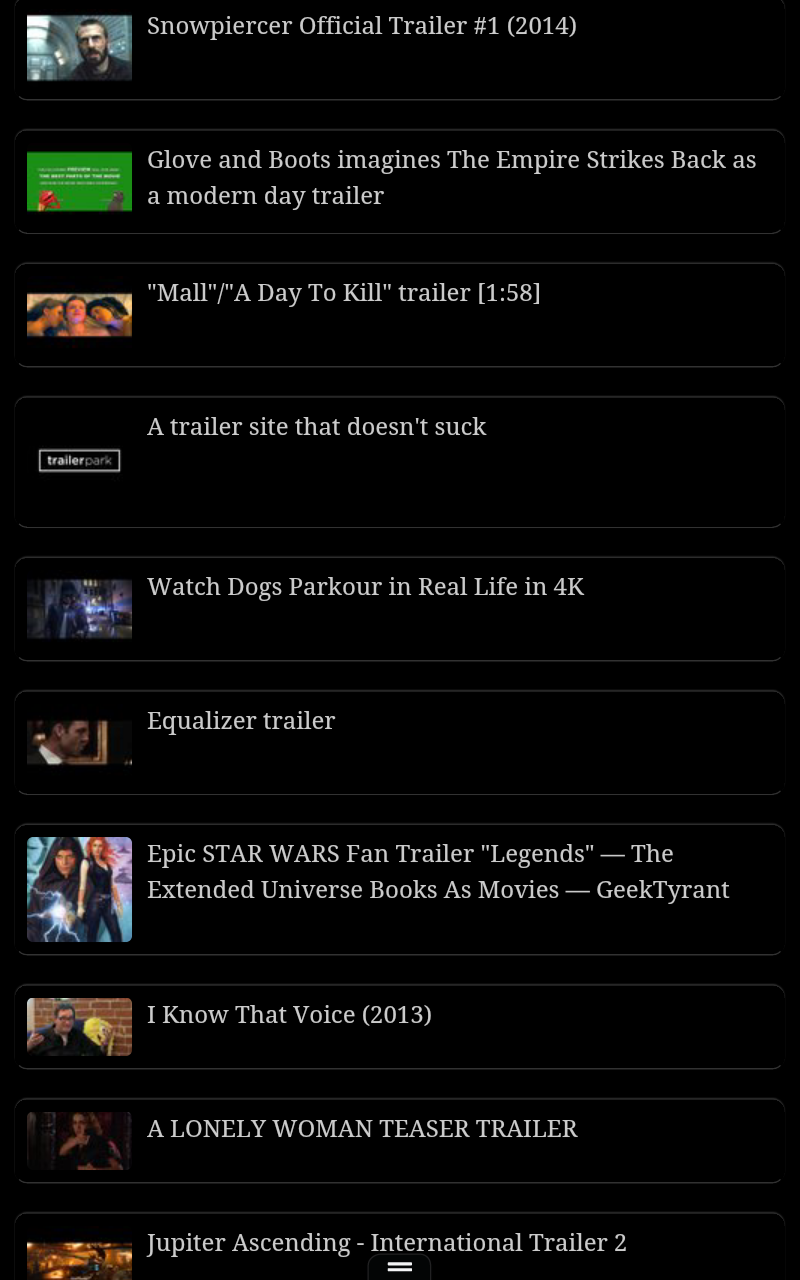
Task: Click the I Know That Voice thumbnail
Action: [x=79, y=1026]
